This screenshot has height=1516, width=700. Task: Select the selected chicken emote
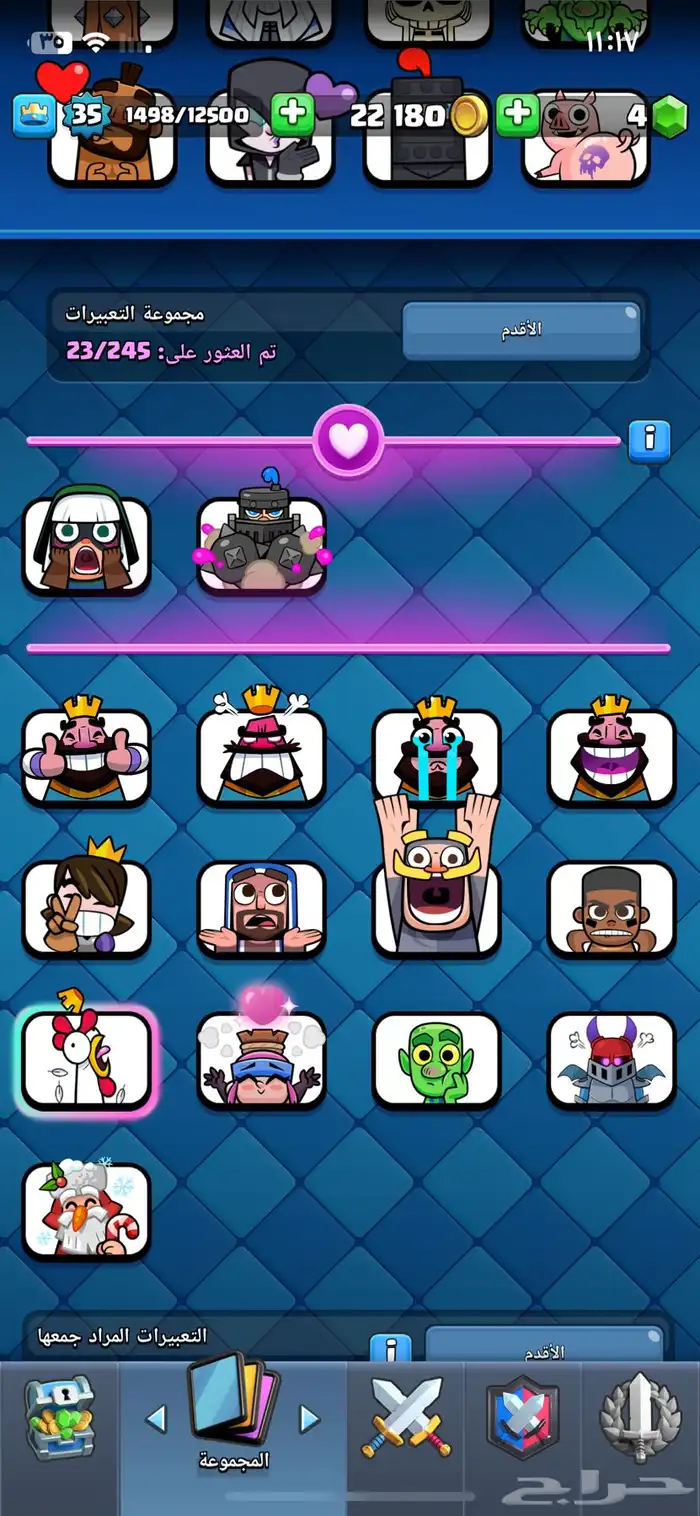pos(87,1060)
